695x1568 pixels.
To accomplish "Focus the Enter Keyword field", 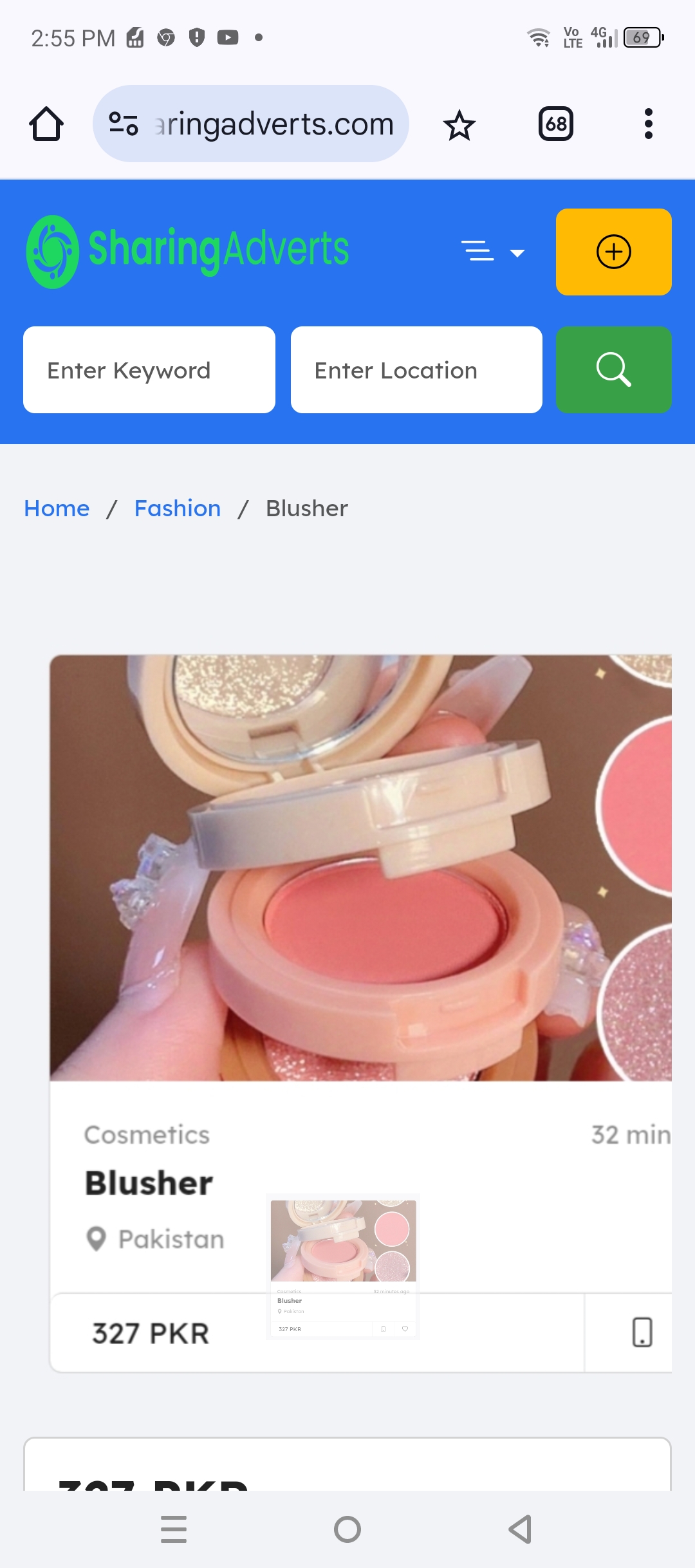I will (x=149, y=370).
